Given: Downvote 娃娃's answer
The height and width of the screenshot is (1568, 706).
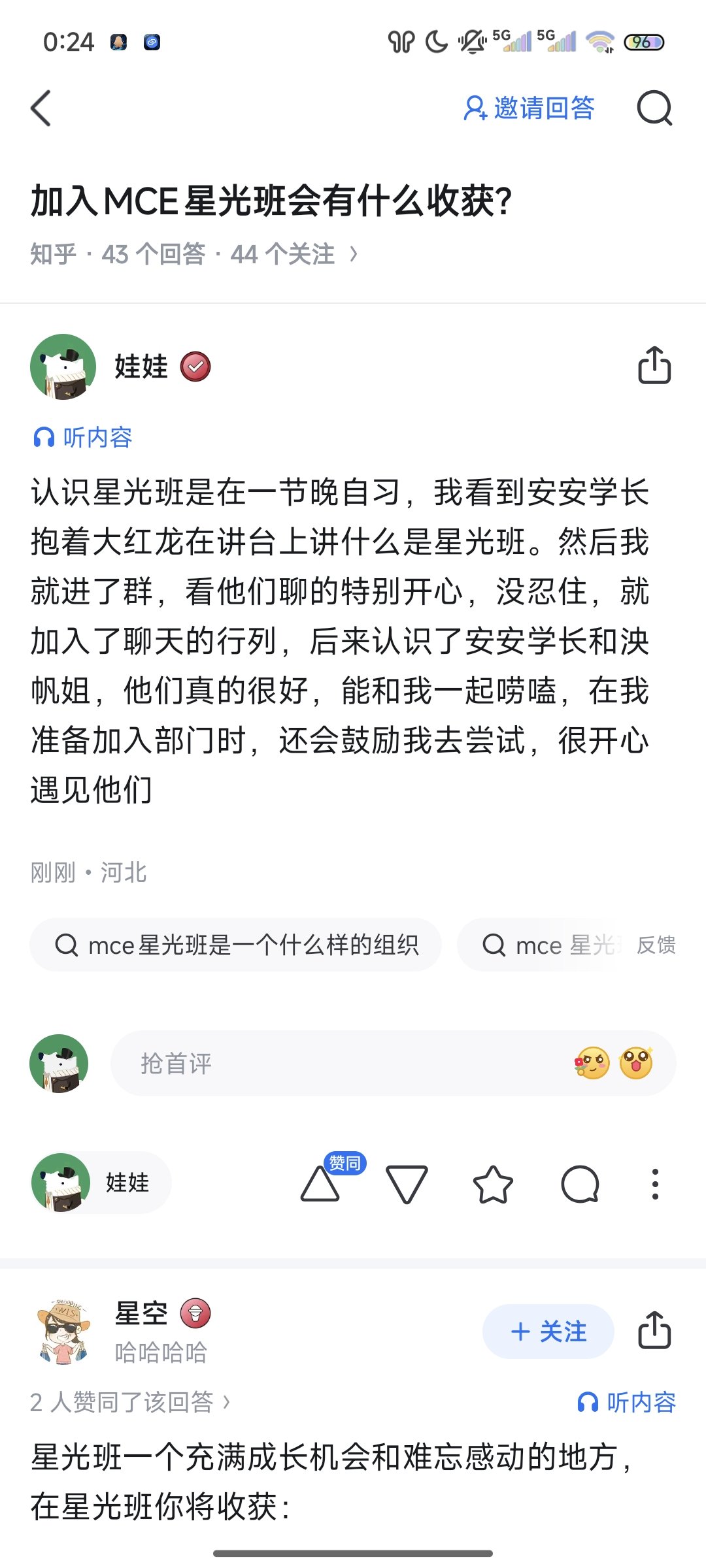Looking at the screenshot, I should pyautogui.click(x=407, y=1184).
